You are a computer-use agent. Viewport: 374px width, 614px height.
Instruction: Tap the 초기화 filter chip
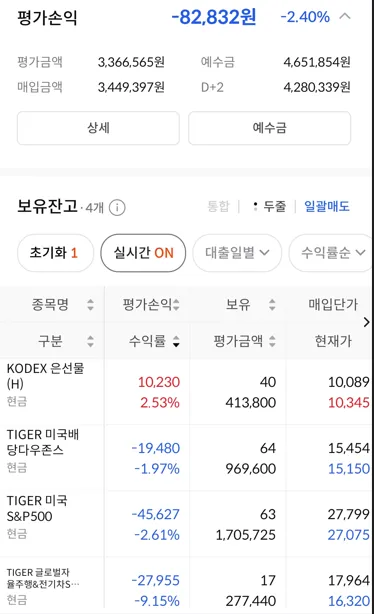[x=55, y=253]
